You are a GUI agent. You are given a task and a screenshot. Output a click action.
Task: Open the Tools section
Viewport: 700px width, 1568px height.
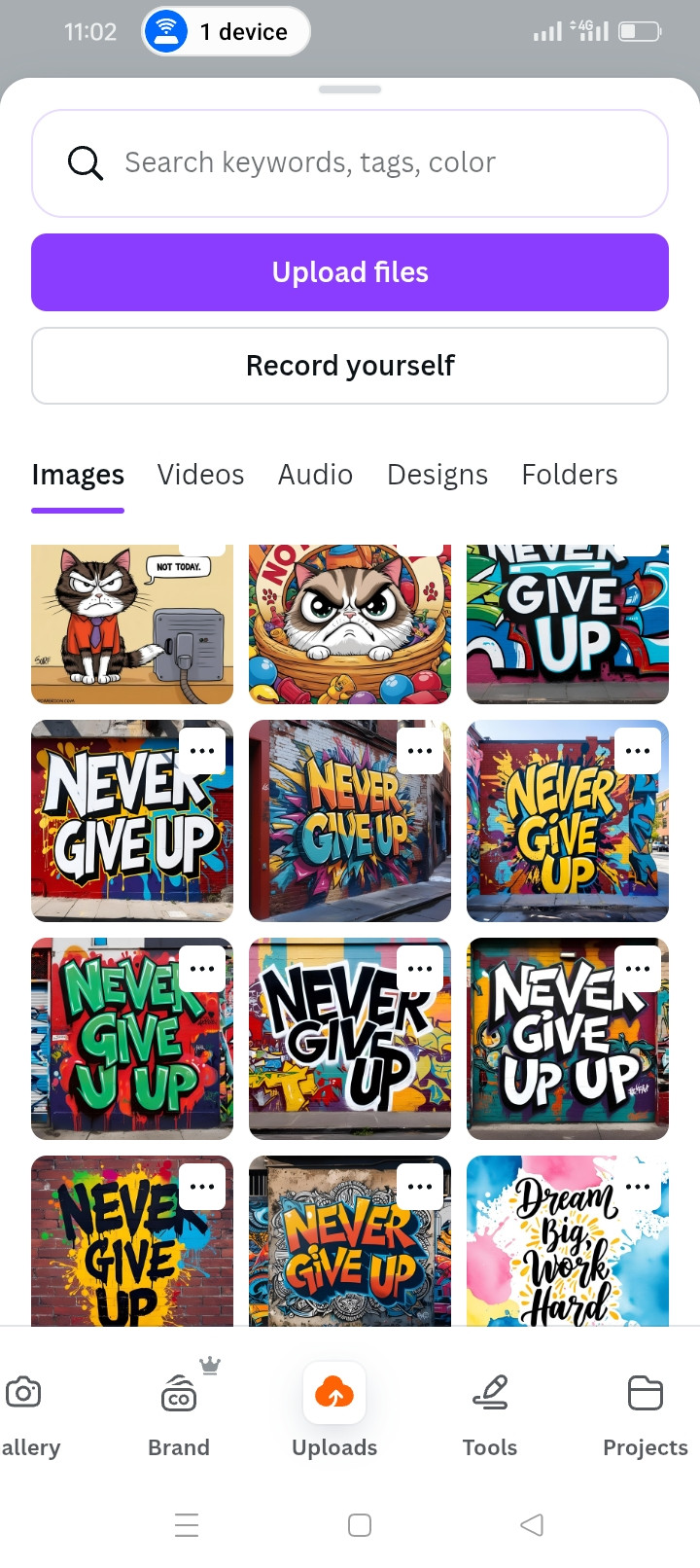coord(490,1410)
